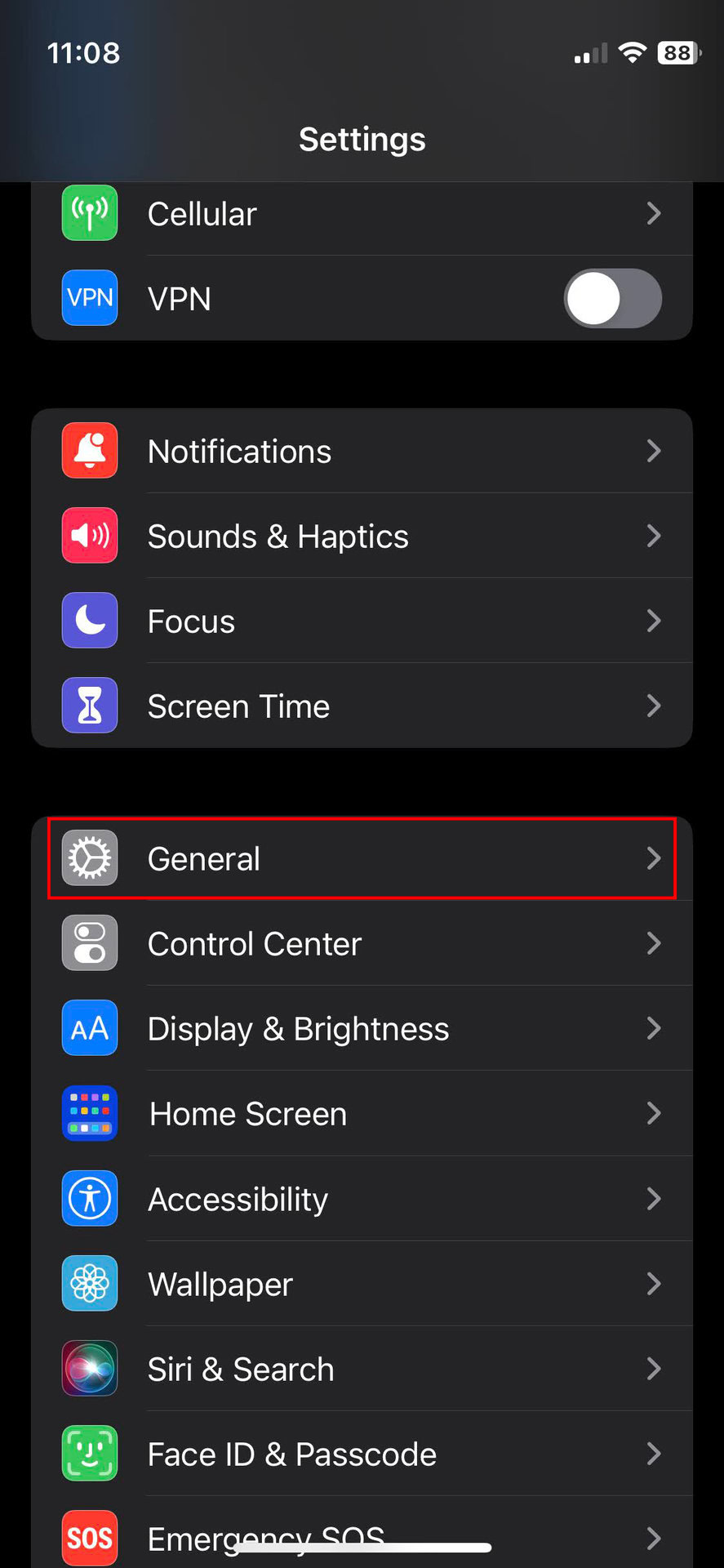Go to Face ID & Passcode
This screenshot has height=1568, width=724.
click(x=362, y=1454)
